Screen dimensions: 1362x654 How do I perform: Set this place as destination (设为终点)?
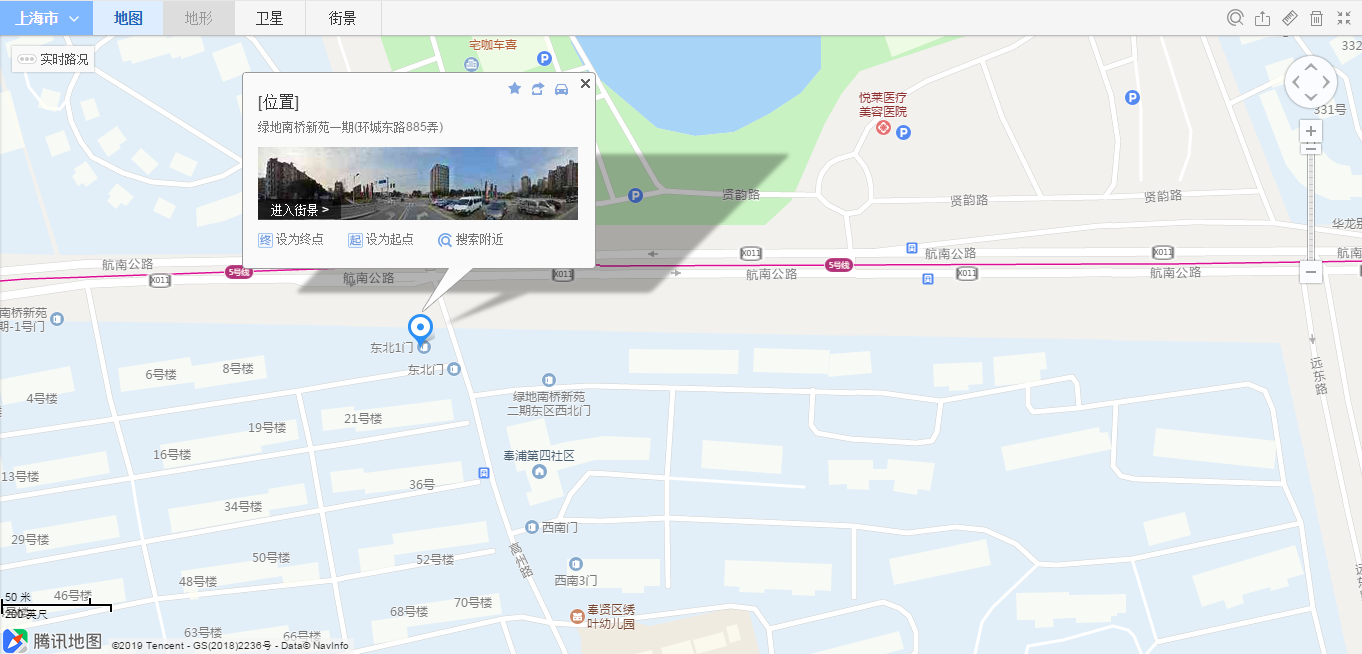point(291,240)
